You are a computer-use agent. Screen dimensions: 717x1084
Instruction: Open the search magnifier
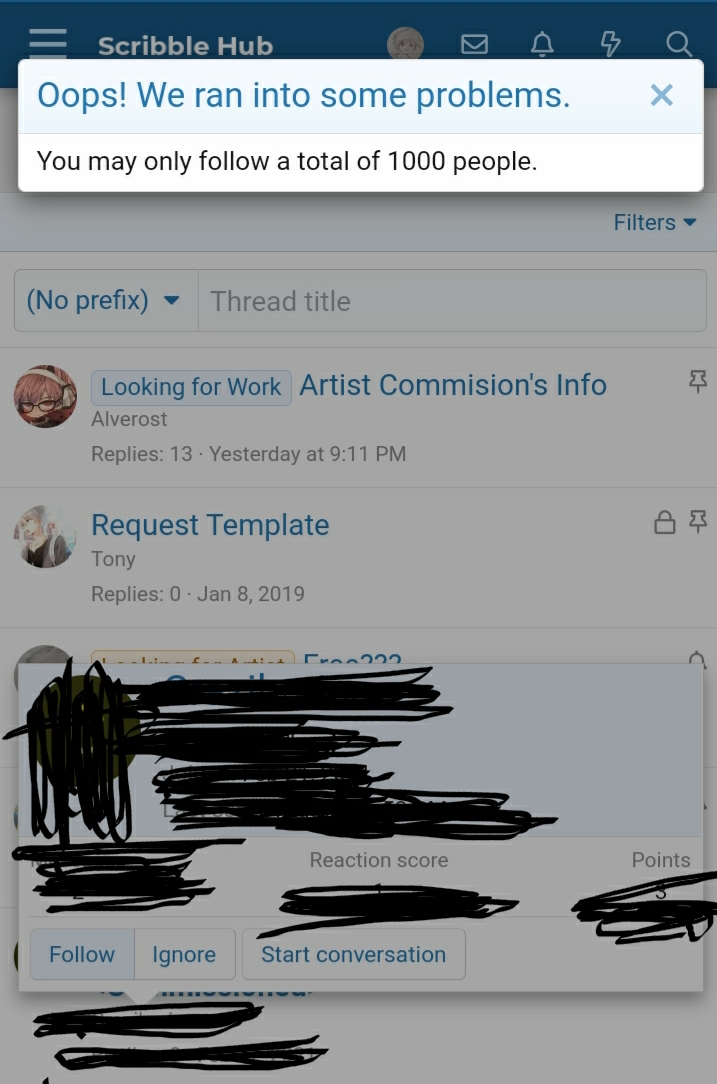point(678,44)
